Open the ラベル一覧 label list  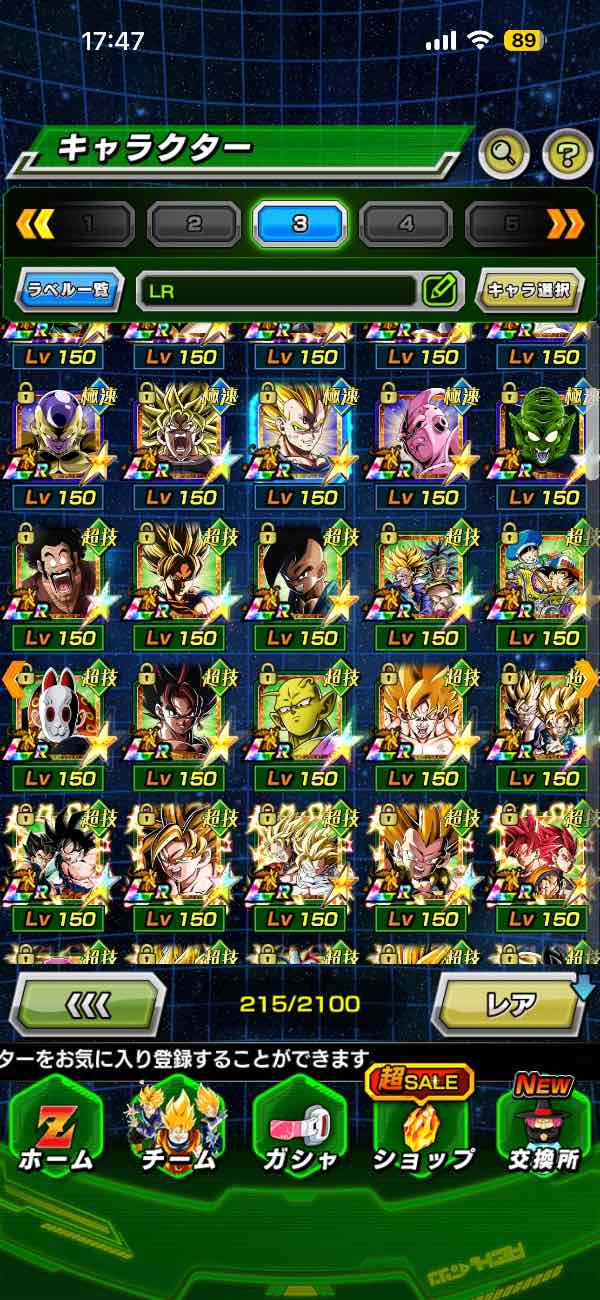coord(69,291)
